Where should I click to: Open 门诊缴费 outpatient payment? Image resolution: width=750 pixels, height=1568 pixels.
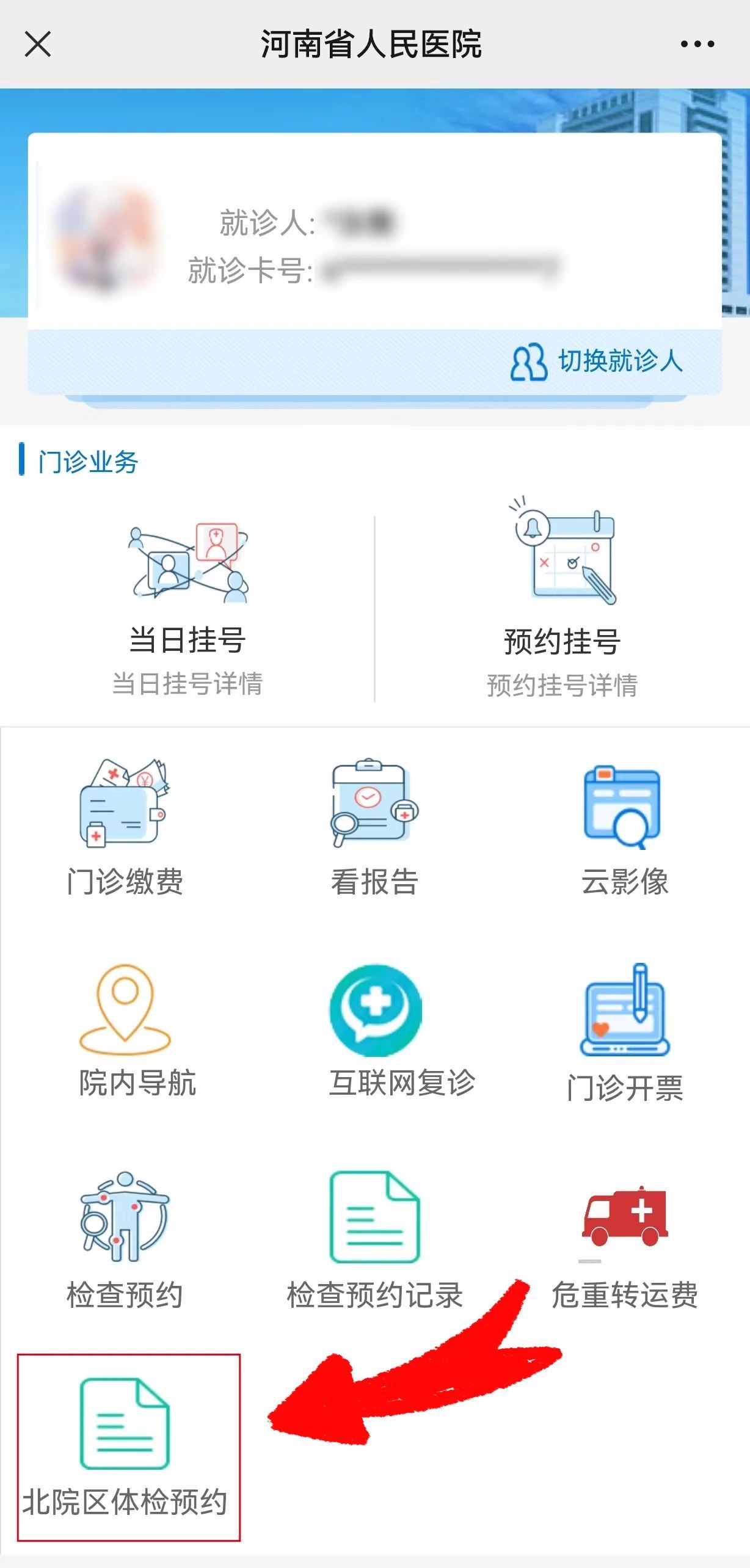(x=125, y=827)
